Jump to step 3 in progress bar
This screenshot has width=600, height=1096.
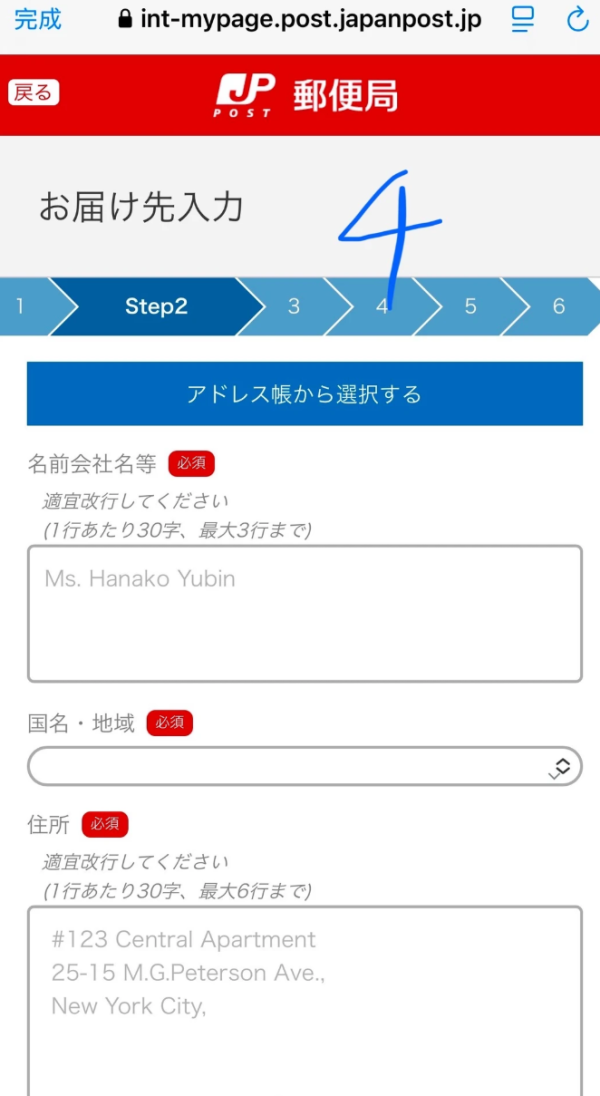point(293,306)
